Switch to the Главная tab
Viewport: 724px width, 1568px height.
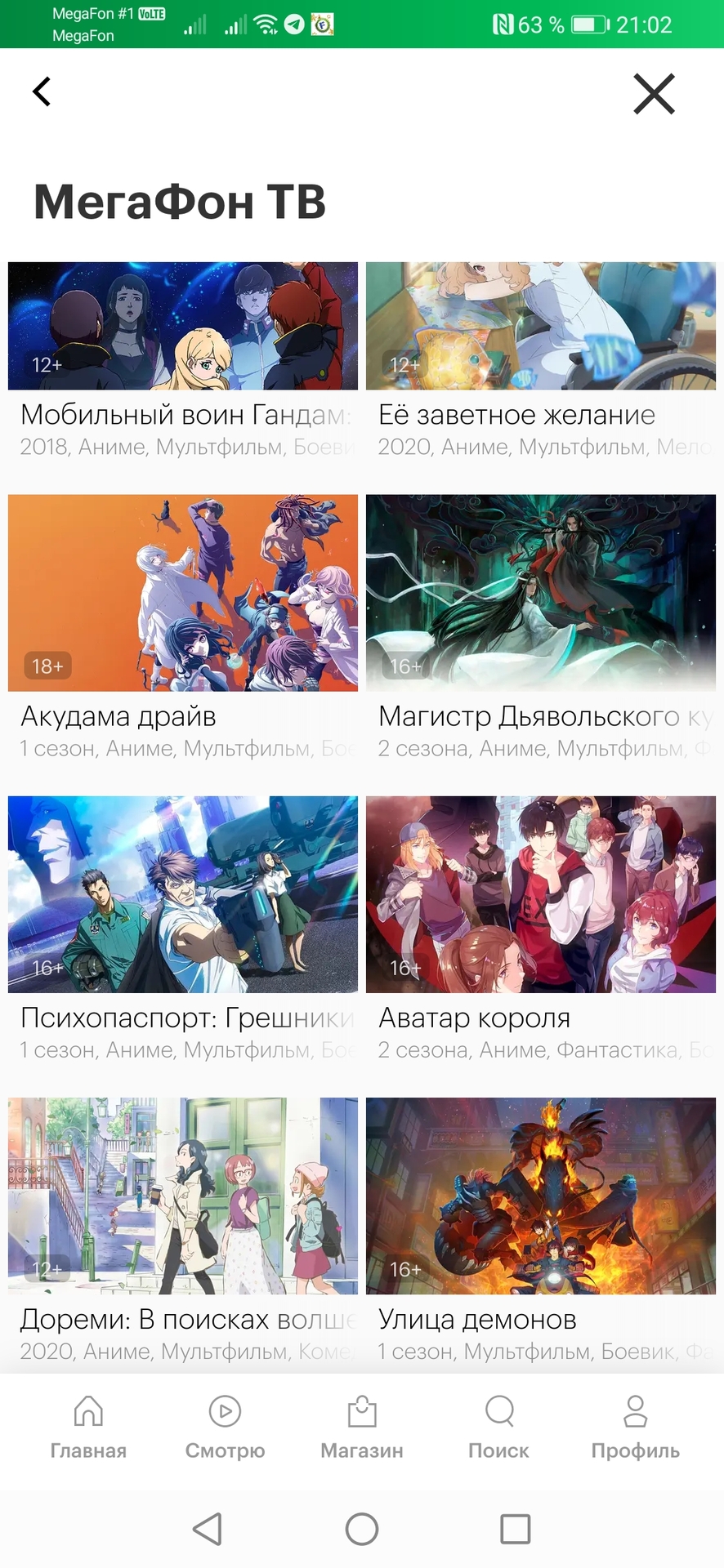[88, 1427]
